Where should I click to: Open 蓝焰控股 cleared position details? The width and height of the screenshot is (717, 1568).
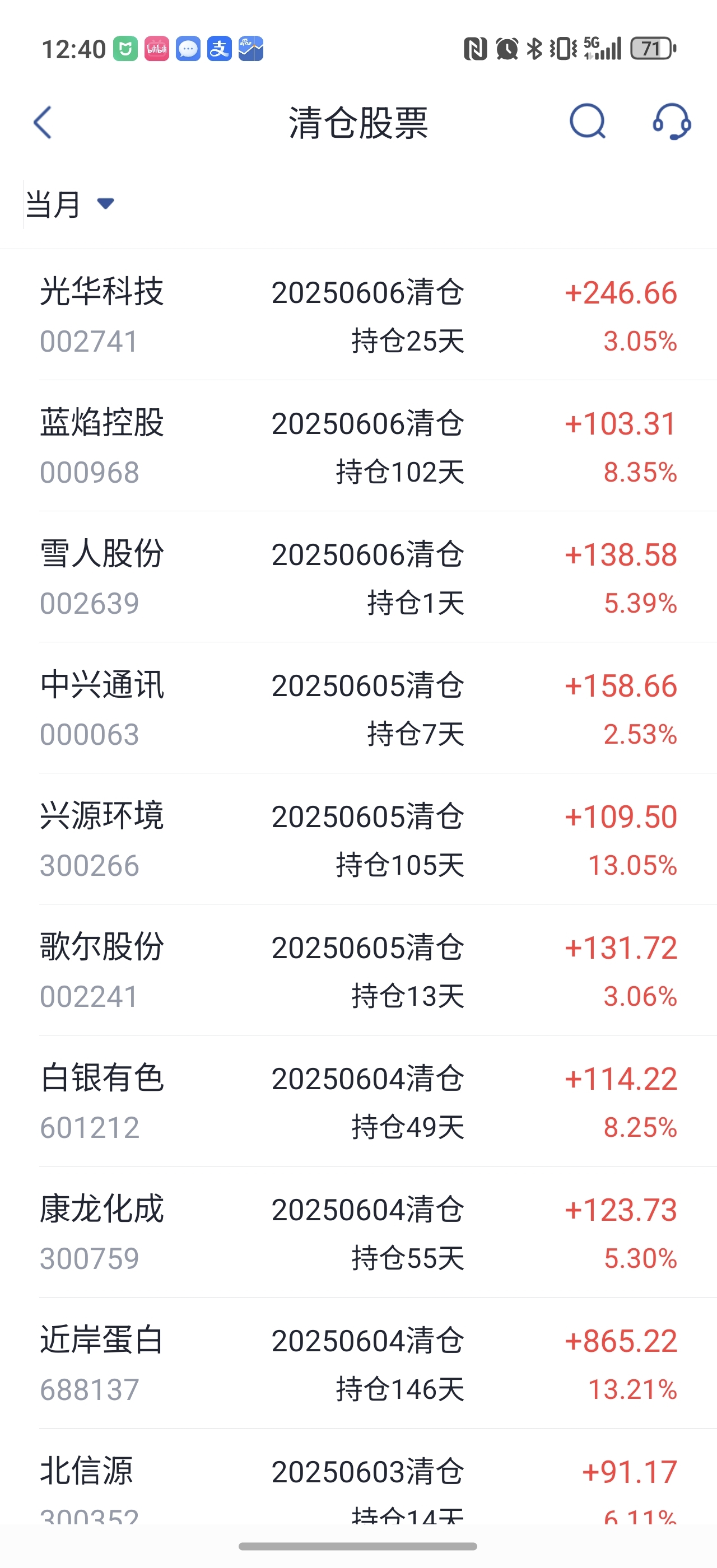[x=358, y=446]
